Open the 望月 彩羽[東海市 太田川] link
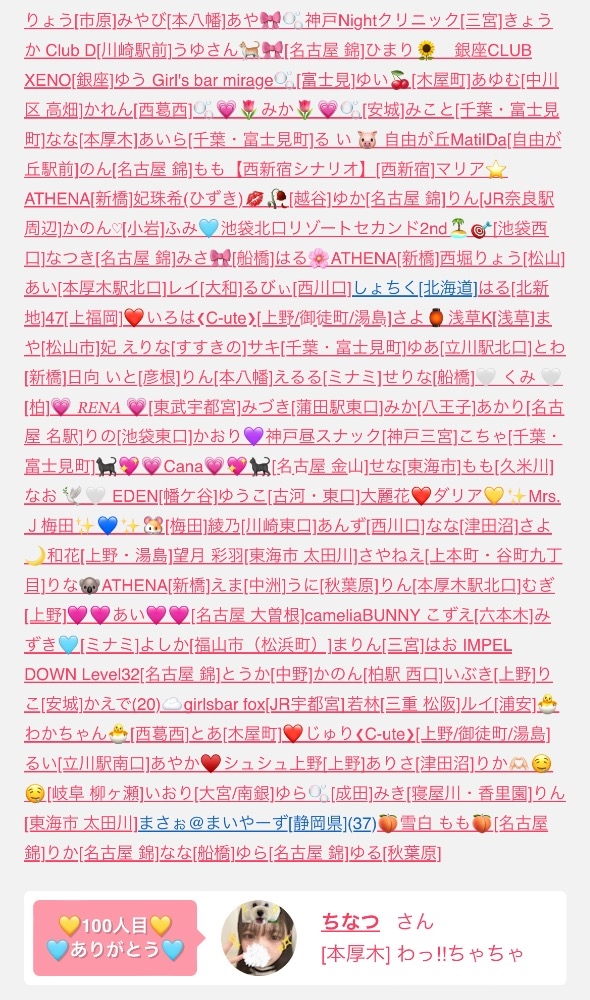The height and width of the screenshot is (1000, 590). (265, 556)
